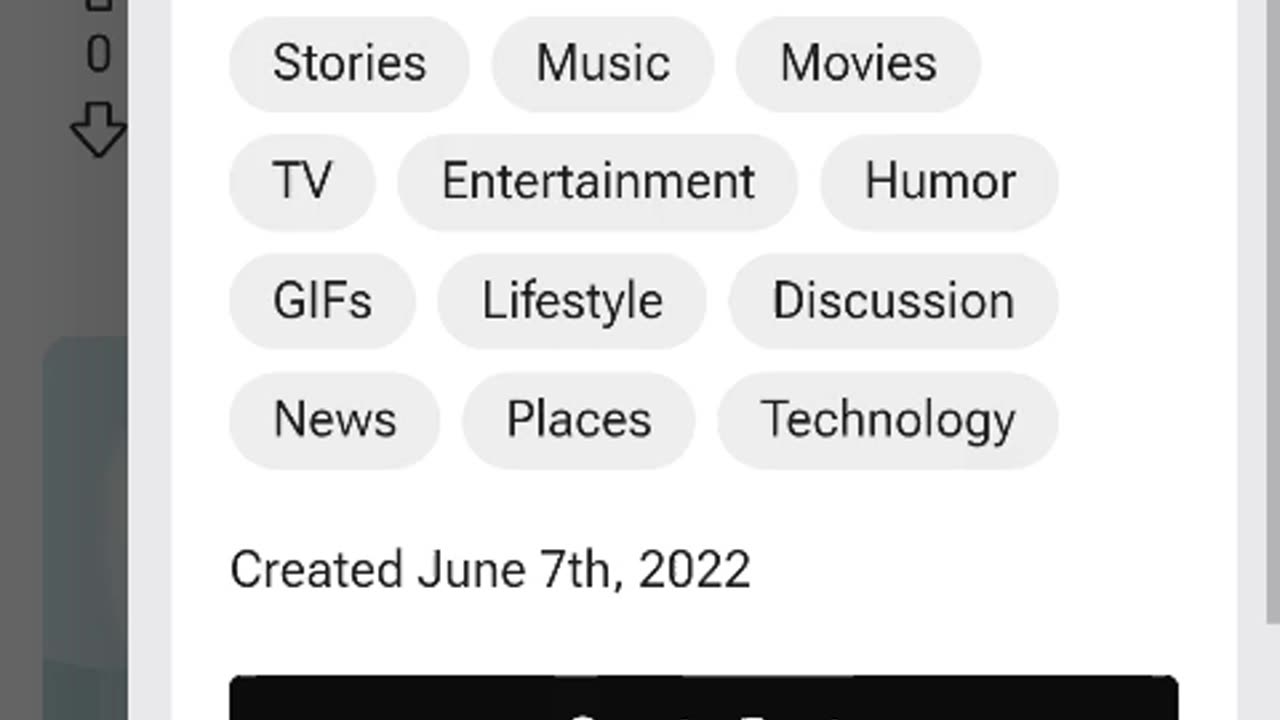Tap the Music chip

pos(602,64)
